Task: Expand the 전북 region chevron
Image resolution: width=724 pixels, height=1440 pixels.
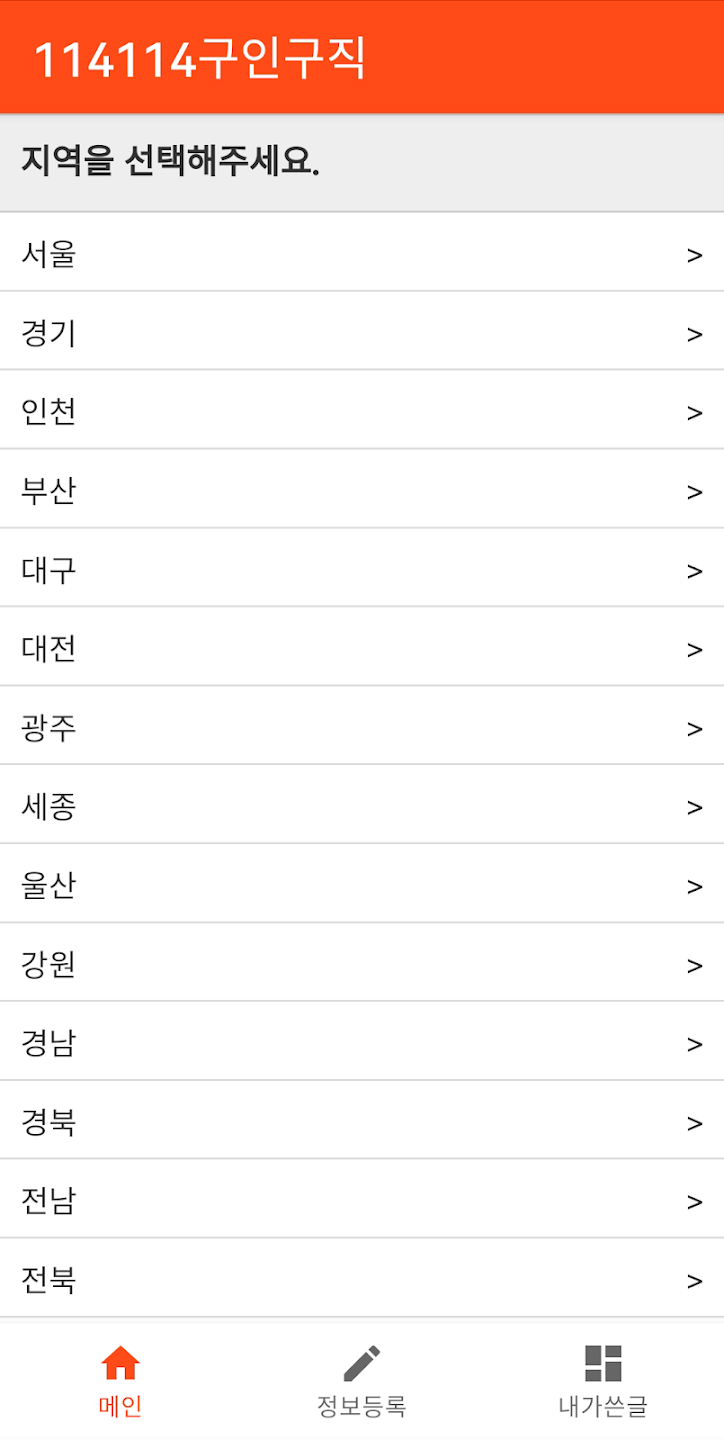Action: coord(693,1279)
